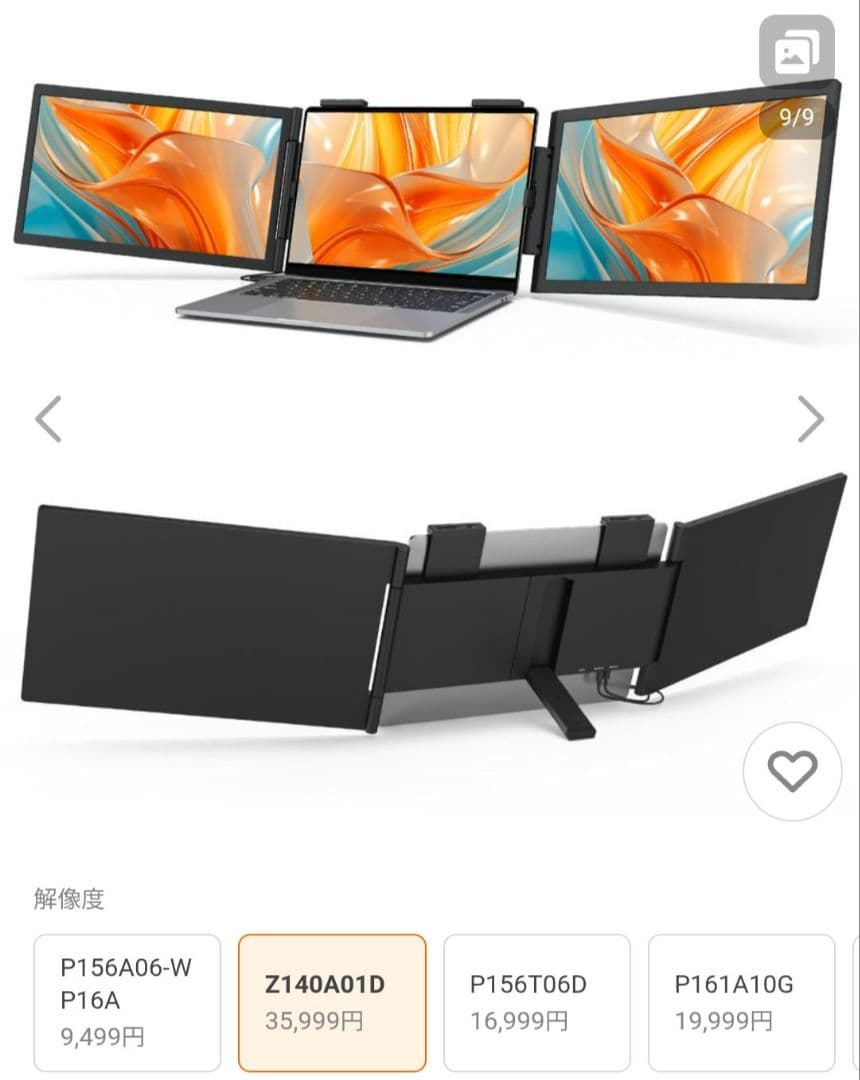Click the P161A10G option priced 19,999円

click(740, 1001)
